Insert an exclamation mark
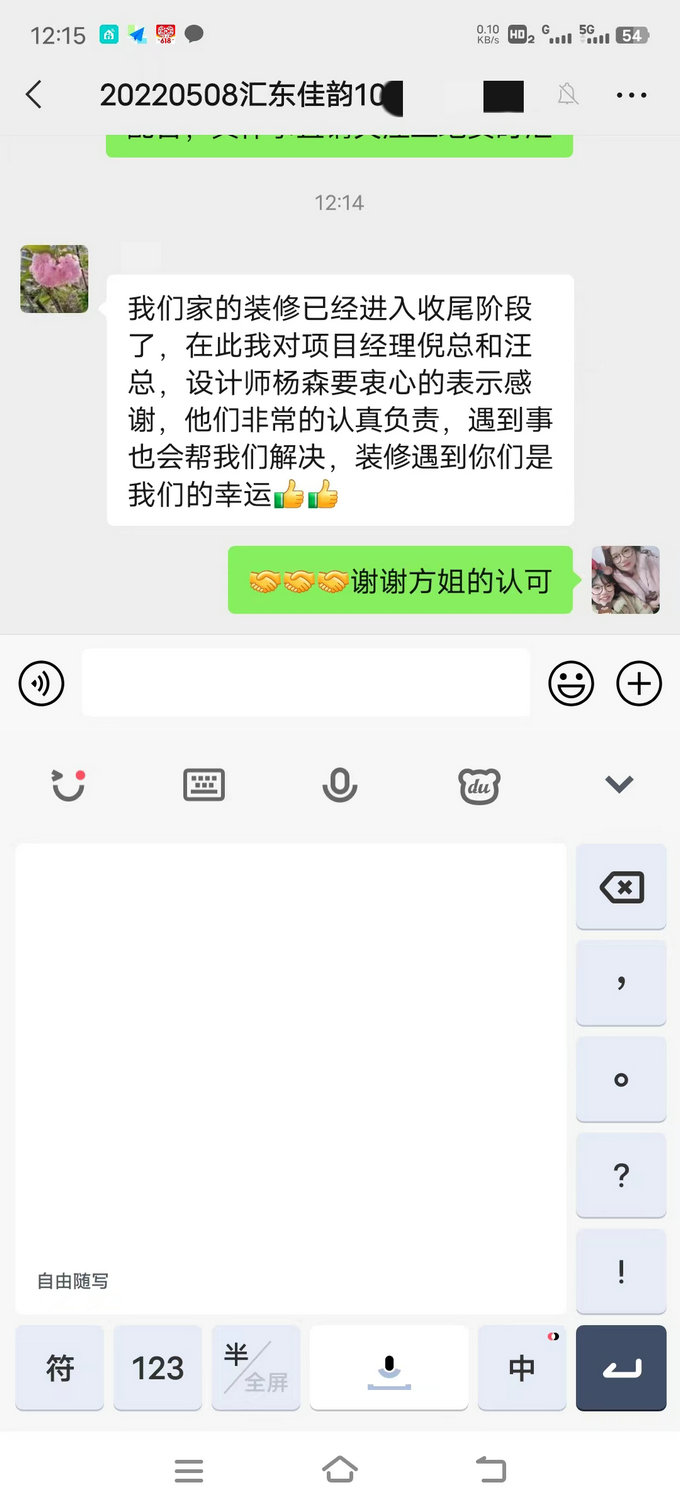Screen dimensions: 680x1511 click(621, 1271)
